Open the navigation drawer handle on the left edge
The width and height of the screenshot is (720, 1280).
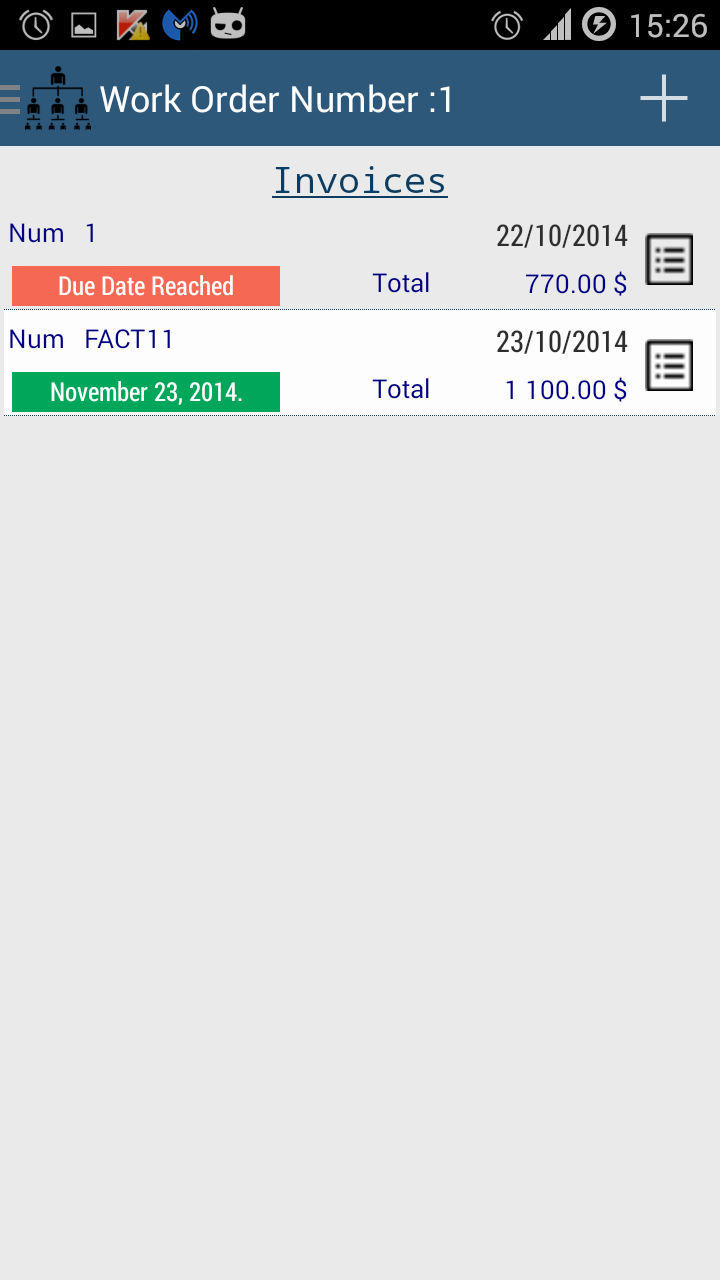pos(8,98)
